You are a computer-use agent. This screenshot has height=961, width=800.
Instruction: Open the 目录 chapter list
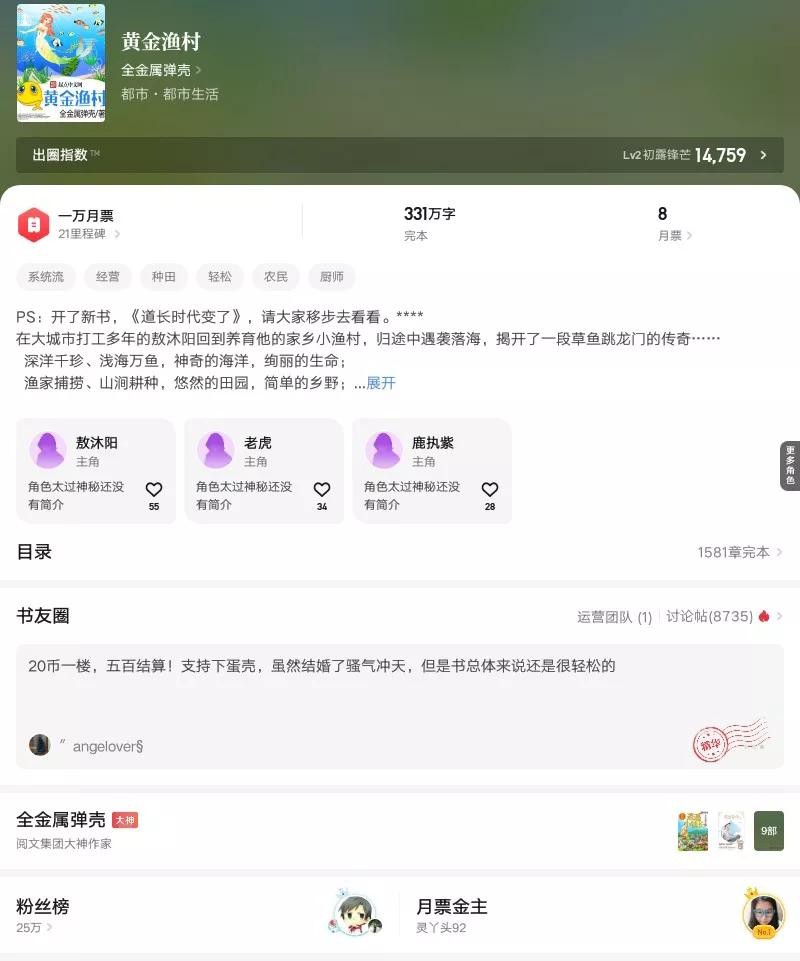coord(400,552)
